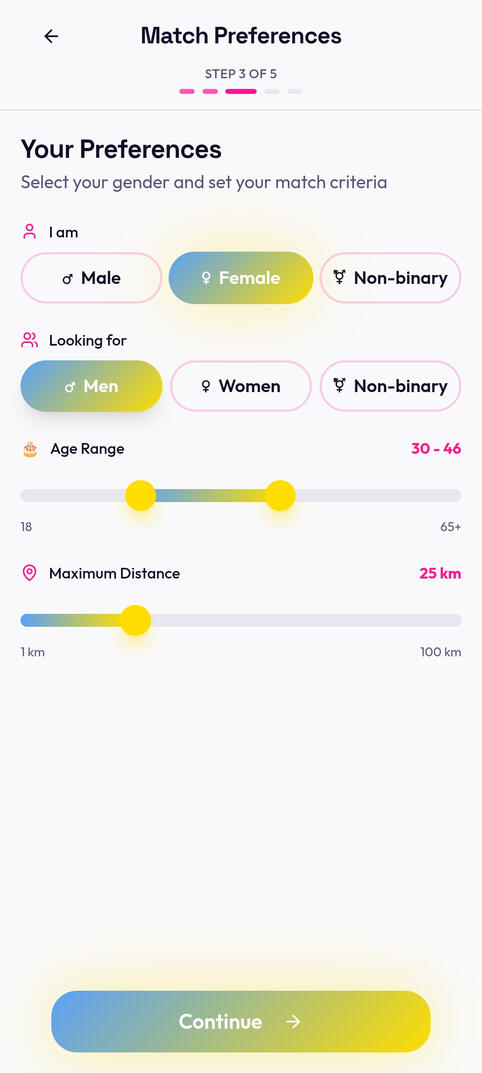Tap the maximum age slider handle
The height and width of the screenshot is (1073, 482).
(x=280, y=495)
